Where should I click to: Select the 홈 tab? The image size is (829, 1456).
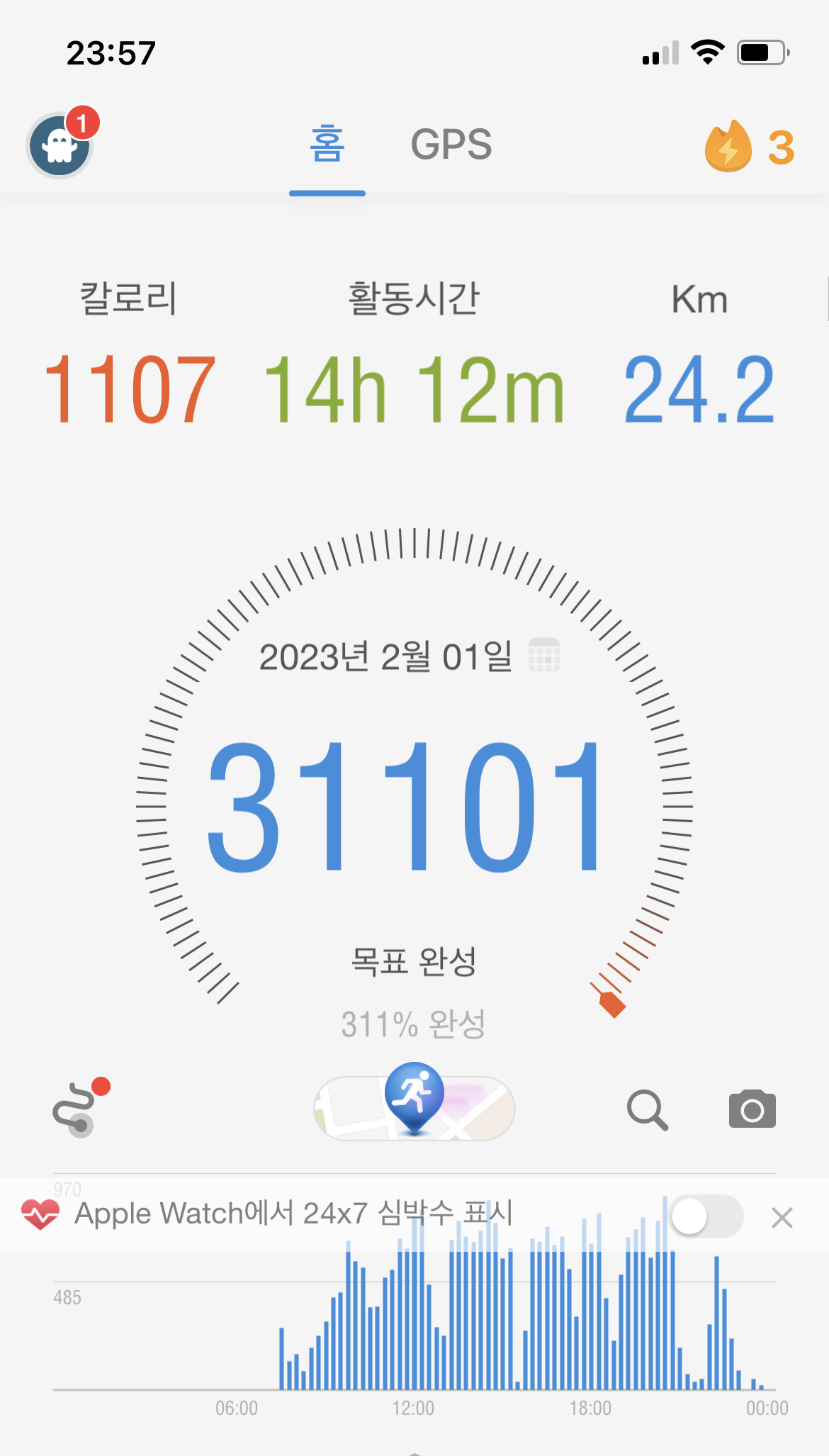click(327, 145)
